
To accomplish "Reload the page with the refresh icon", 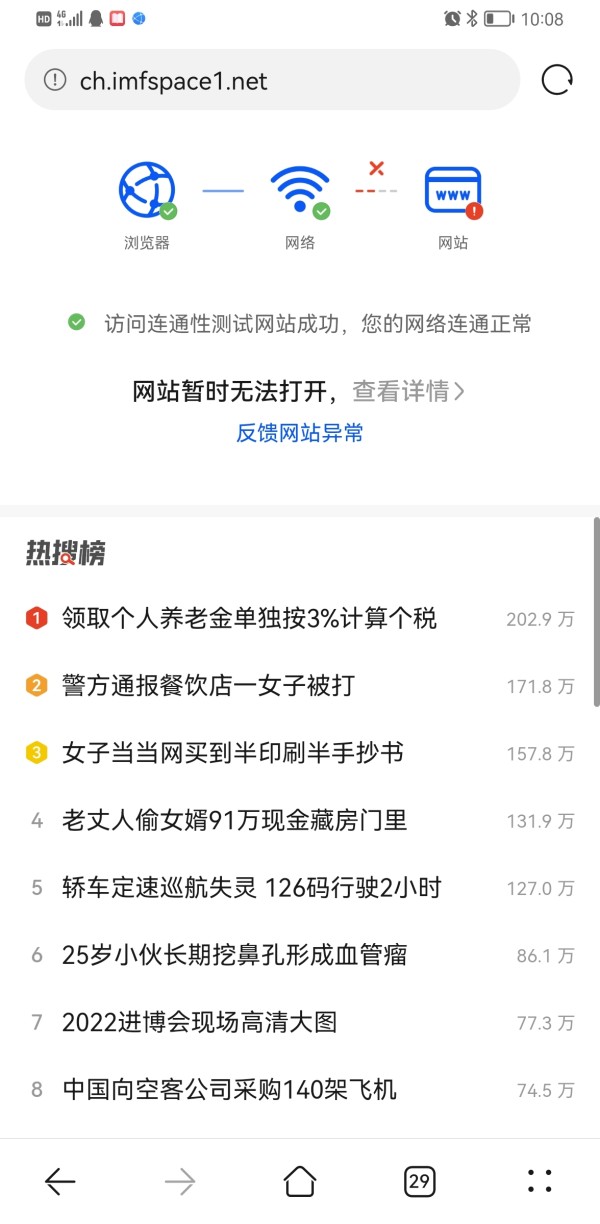I will click(x=557, y=80).
